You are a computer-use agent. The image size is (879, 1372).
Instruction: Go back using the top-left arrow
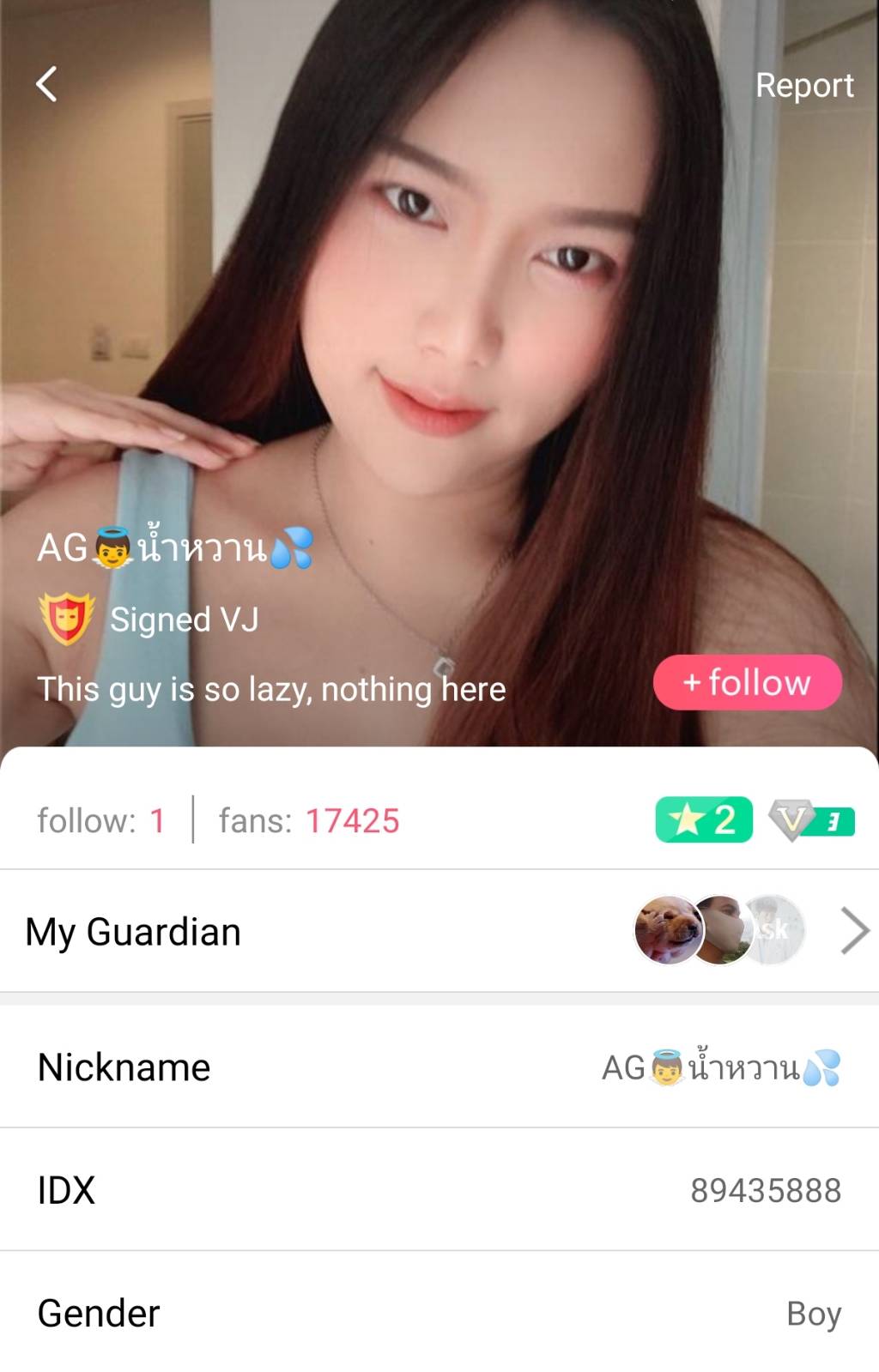[47, 84]
